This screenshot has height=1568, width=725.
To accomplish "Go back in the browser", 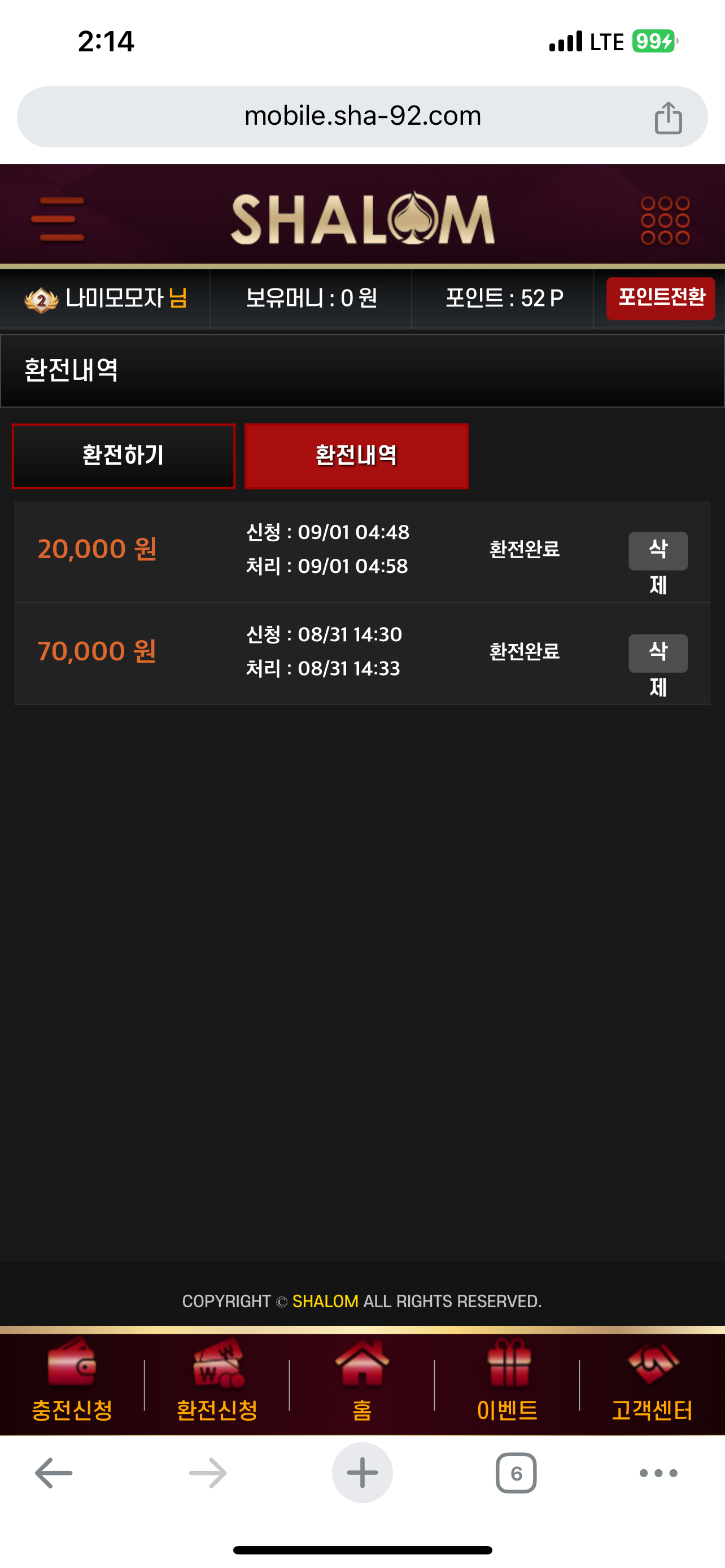I will [54, 1473].
